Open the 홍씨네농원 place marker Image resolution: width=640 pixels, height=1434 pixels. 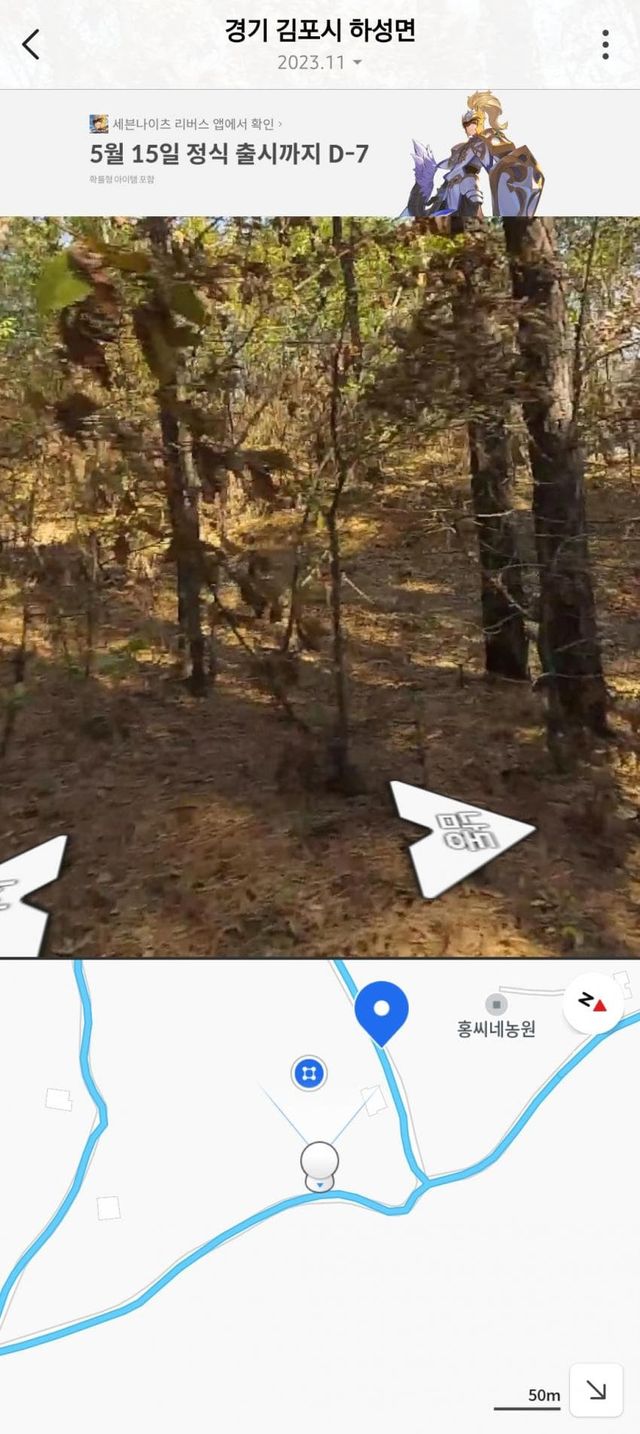point(496,1005)
